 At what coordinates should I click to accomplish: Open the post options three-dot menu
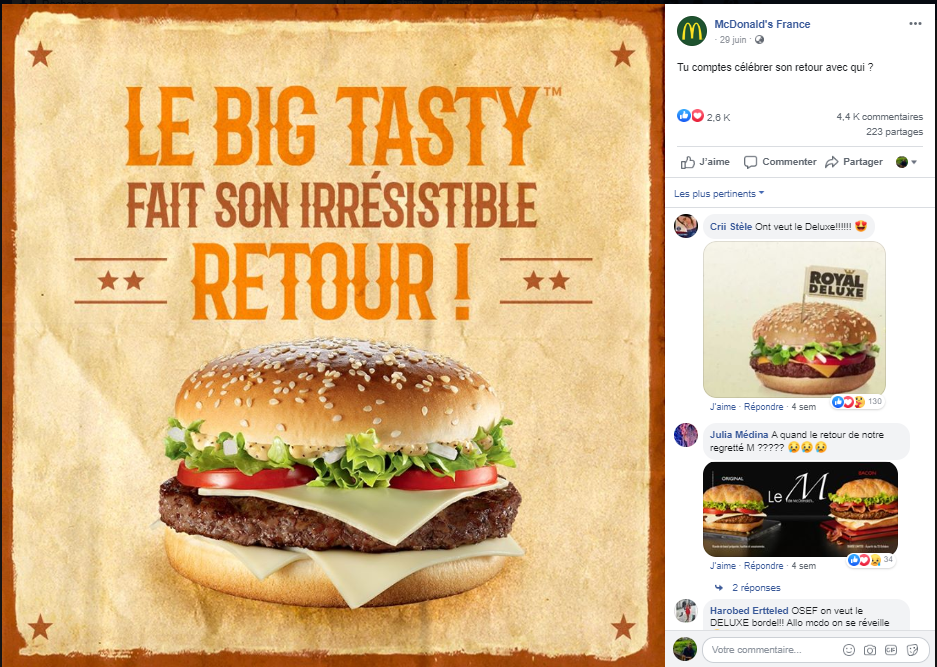tap(915, 23)
